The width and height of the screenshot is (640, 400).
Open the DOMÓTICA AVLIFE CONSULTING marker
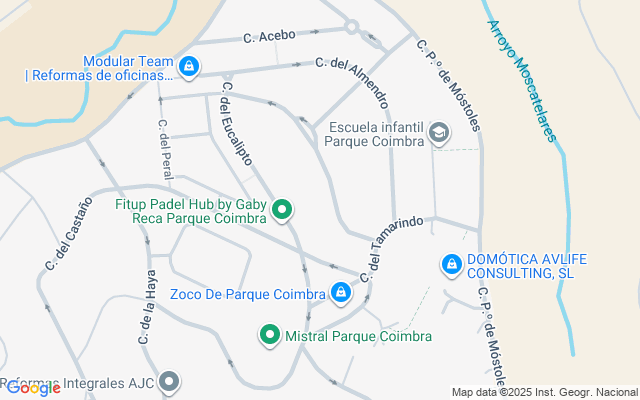[x=452, y=264]
